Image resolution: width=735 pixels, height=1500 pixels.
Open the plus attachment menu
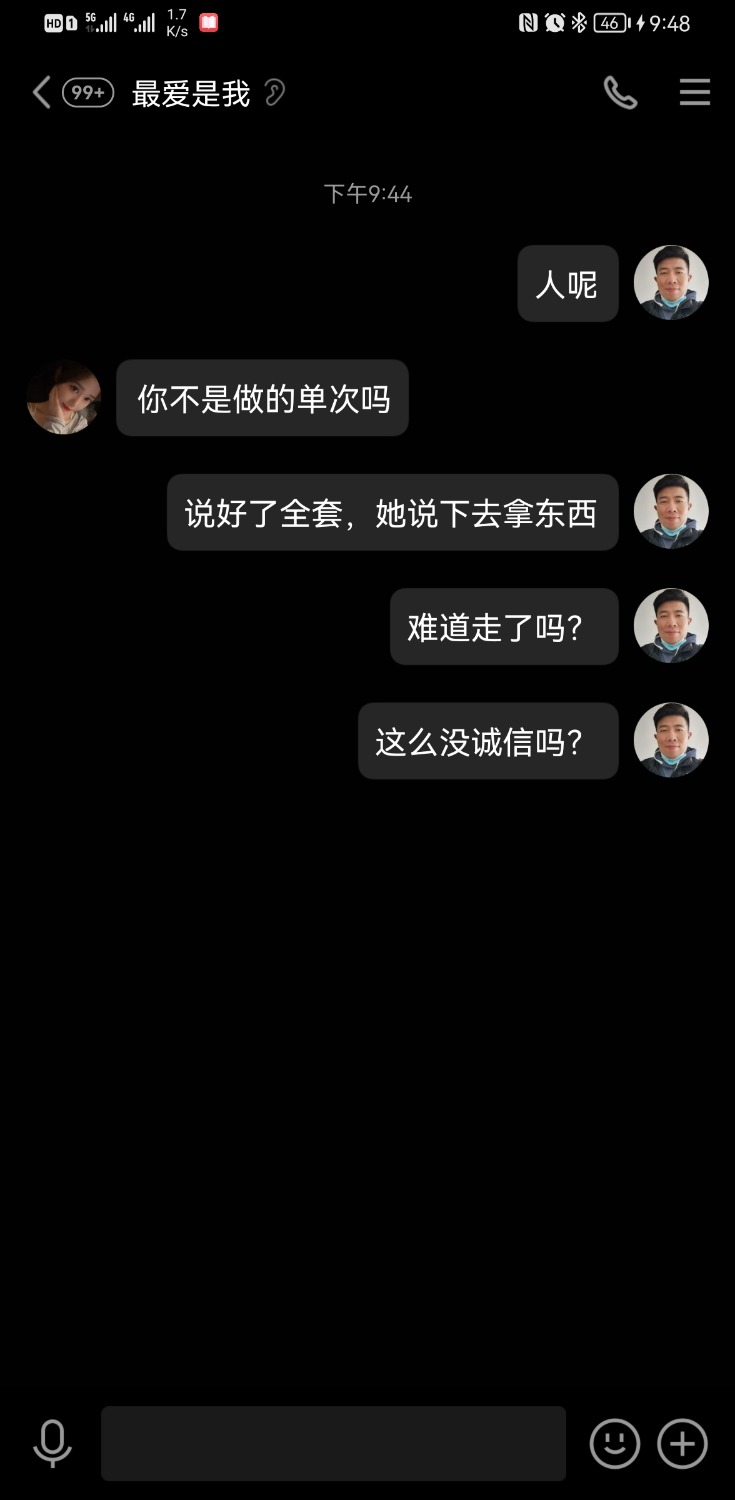(x=682, y=1443)
